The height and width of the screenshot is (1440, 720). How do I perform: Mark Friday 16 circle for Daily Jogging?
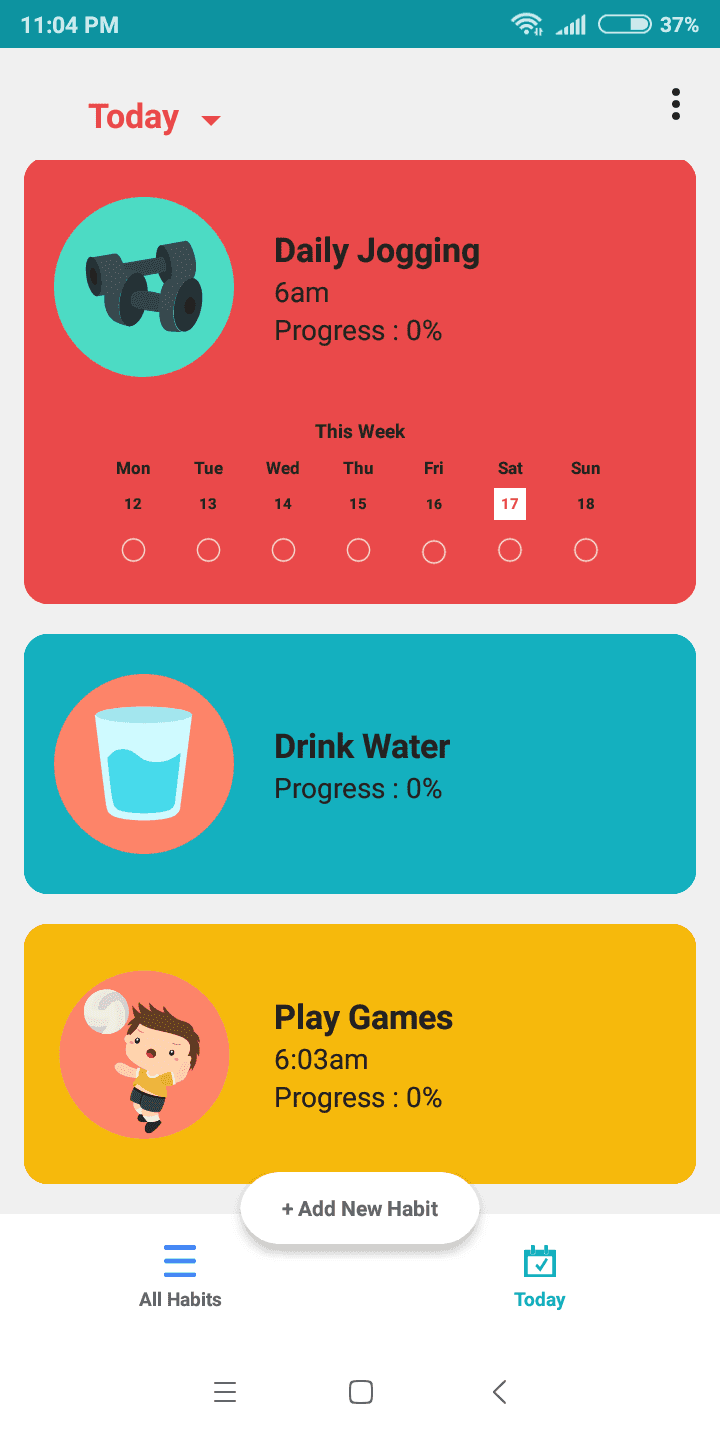click(x=434, y=551)
